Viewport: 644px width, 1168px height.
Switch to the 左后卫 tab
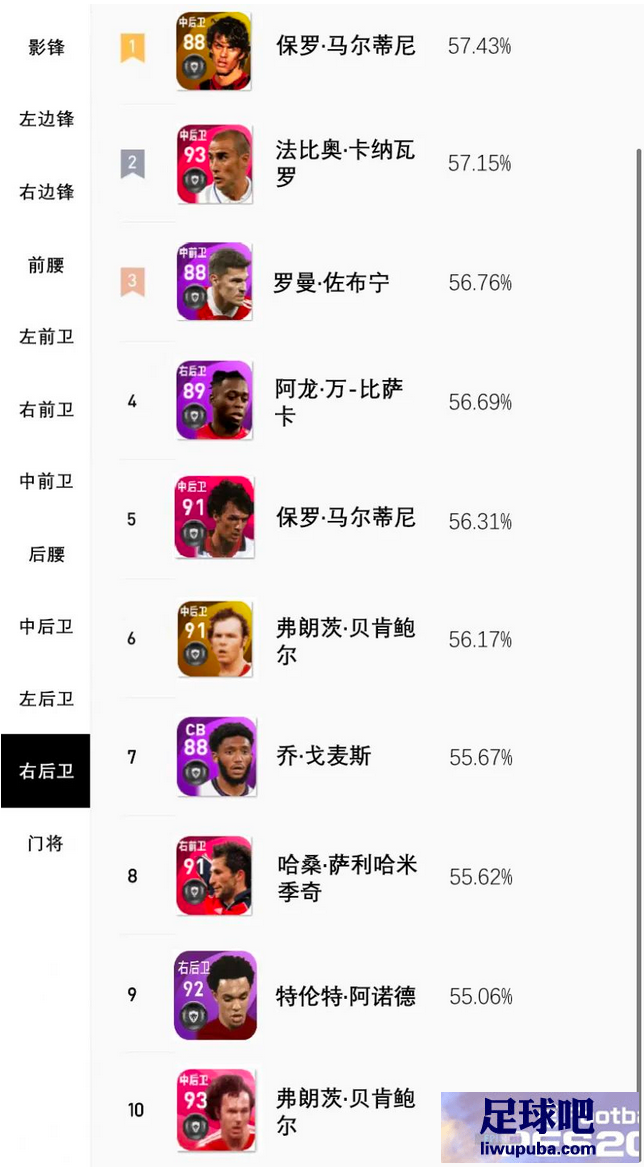45,699
